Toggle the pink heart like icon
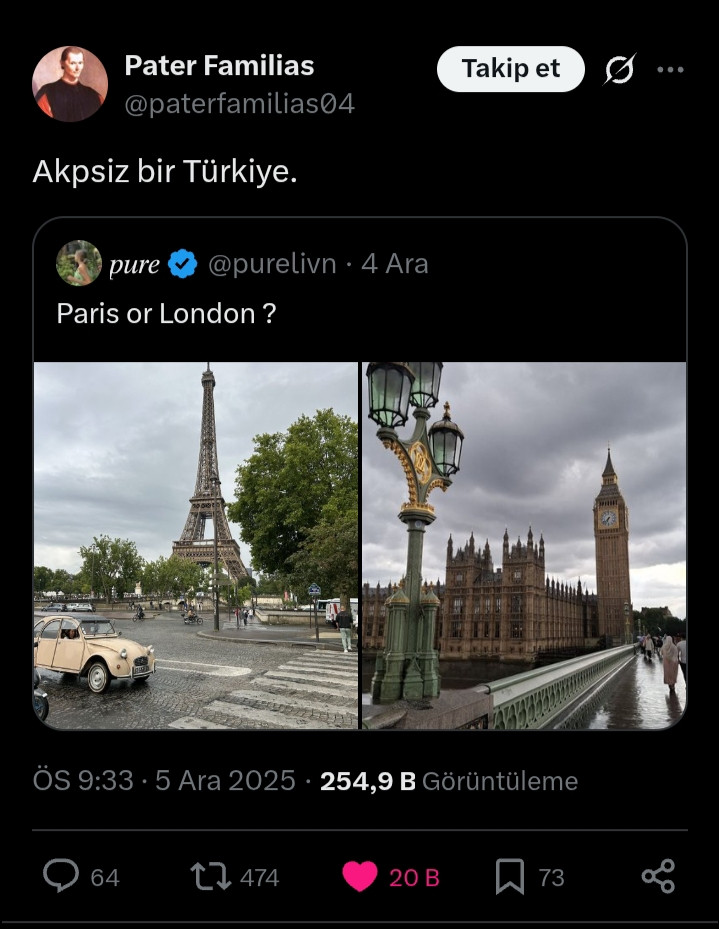Screen dimensions: 719x929 [360, 877]
